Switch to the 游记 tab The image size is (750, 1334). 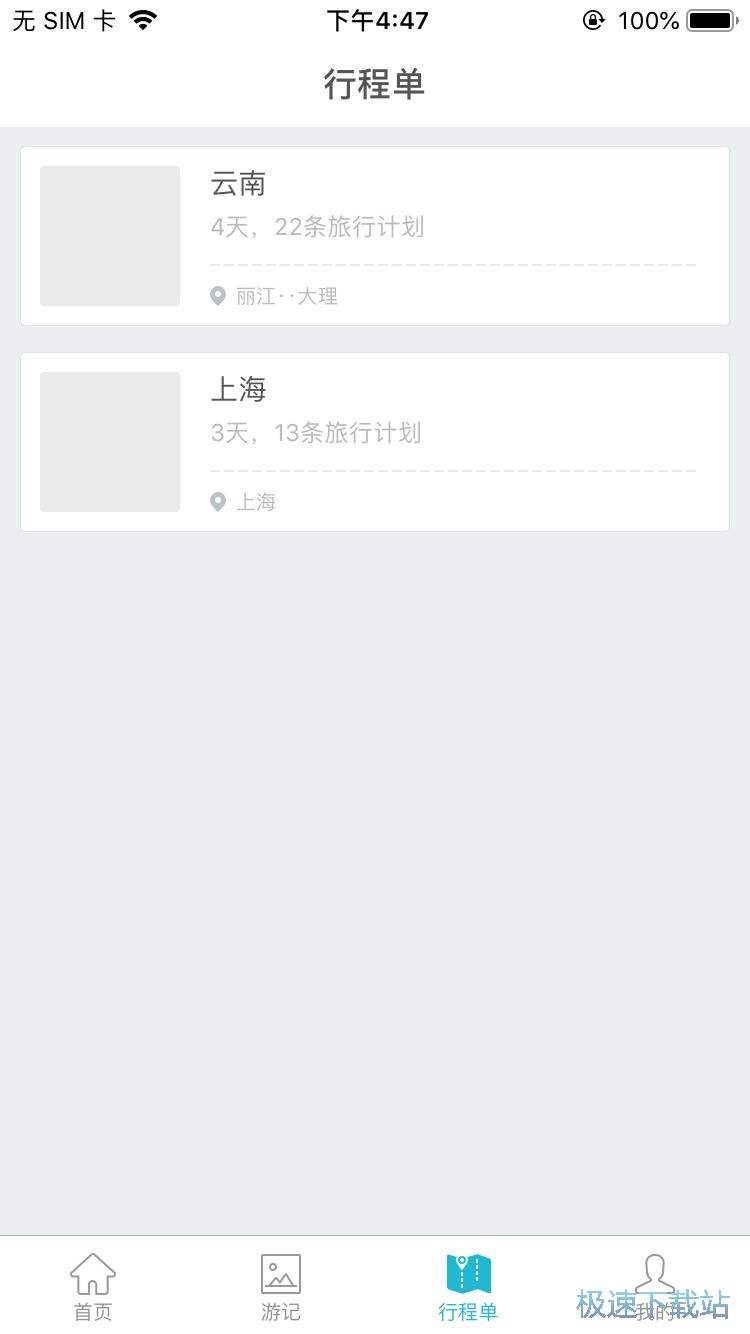pyautogui.click(x=281, y=1286)
